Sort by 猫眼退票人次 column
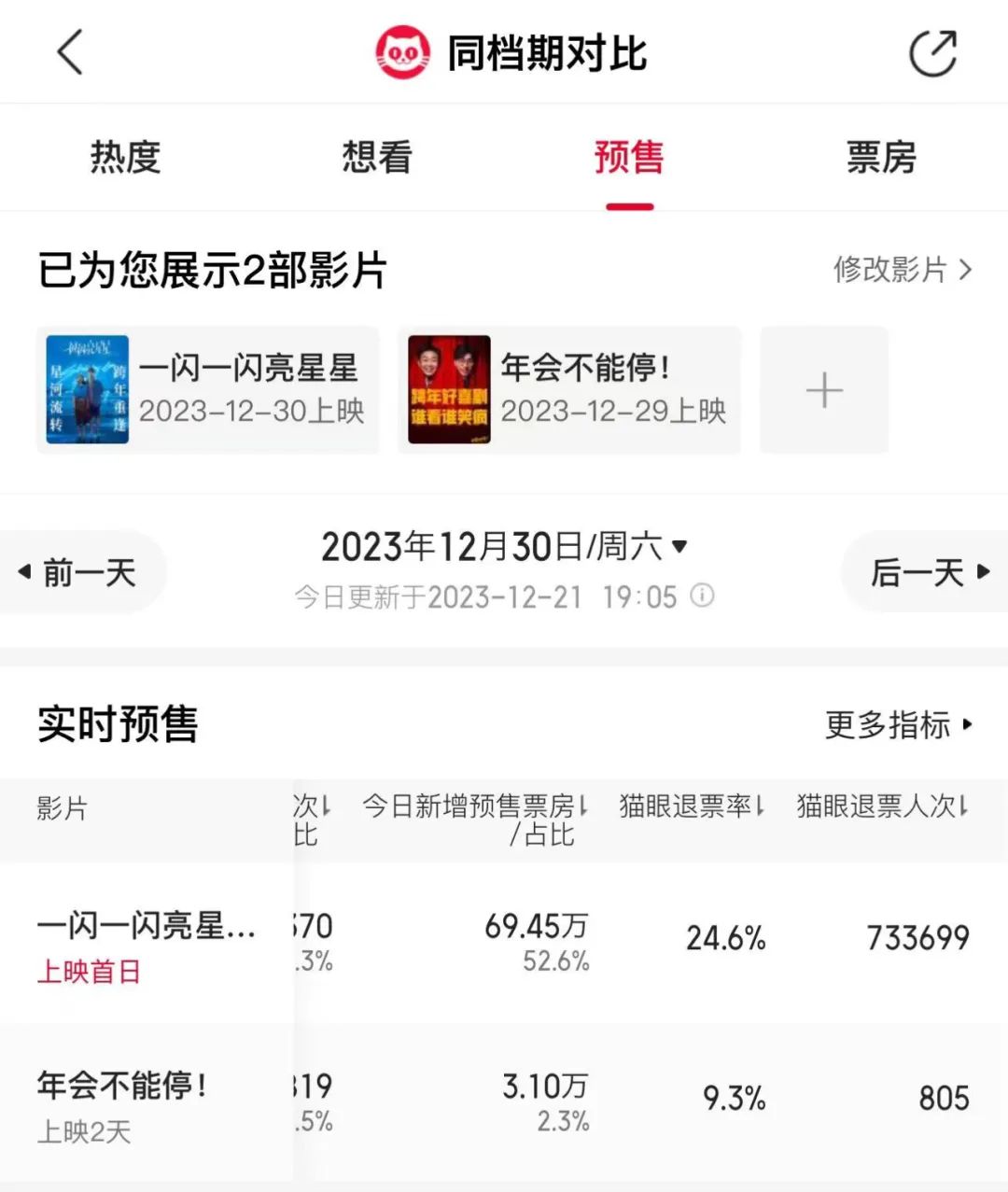Viewport: 1008px width, 1192px height. coord(882,806)
